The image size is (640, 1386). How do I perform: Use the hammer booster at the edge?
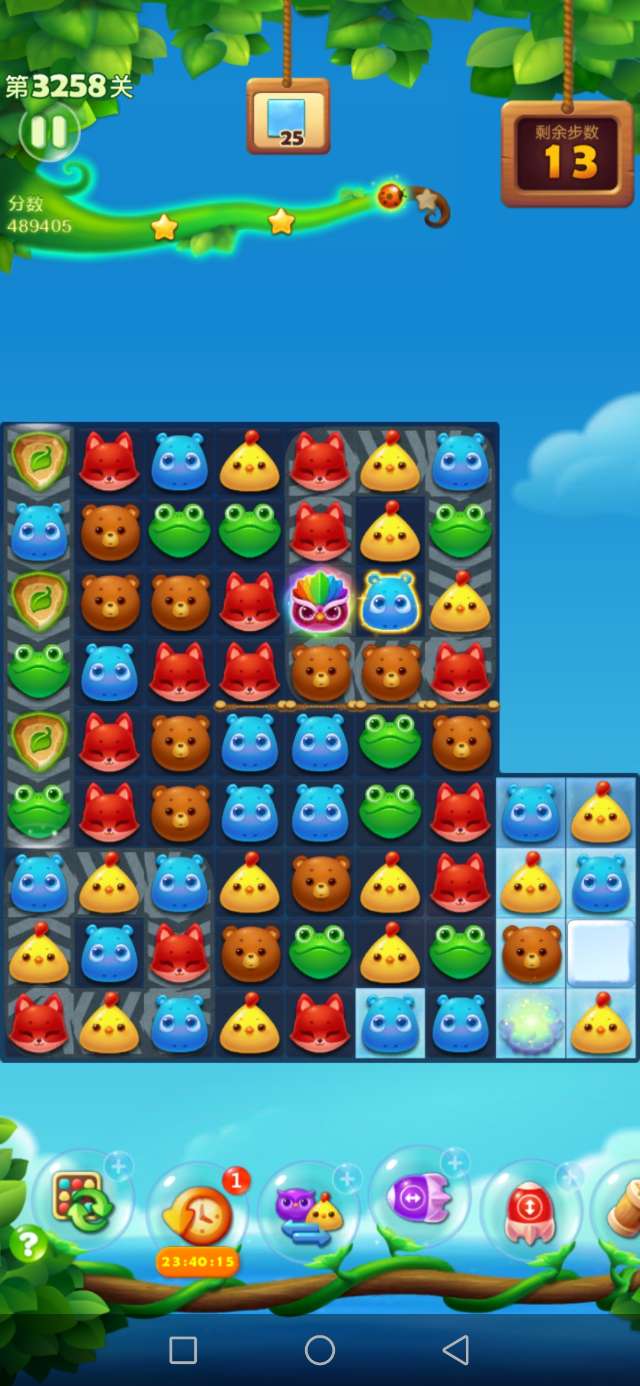point(622,1212)
